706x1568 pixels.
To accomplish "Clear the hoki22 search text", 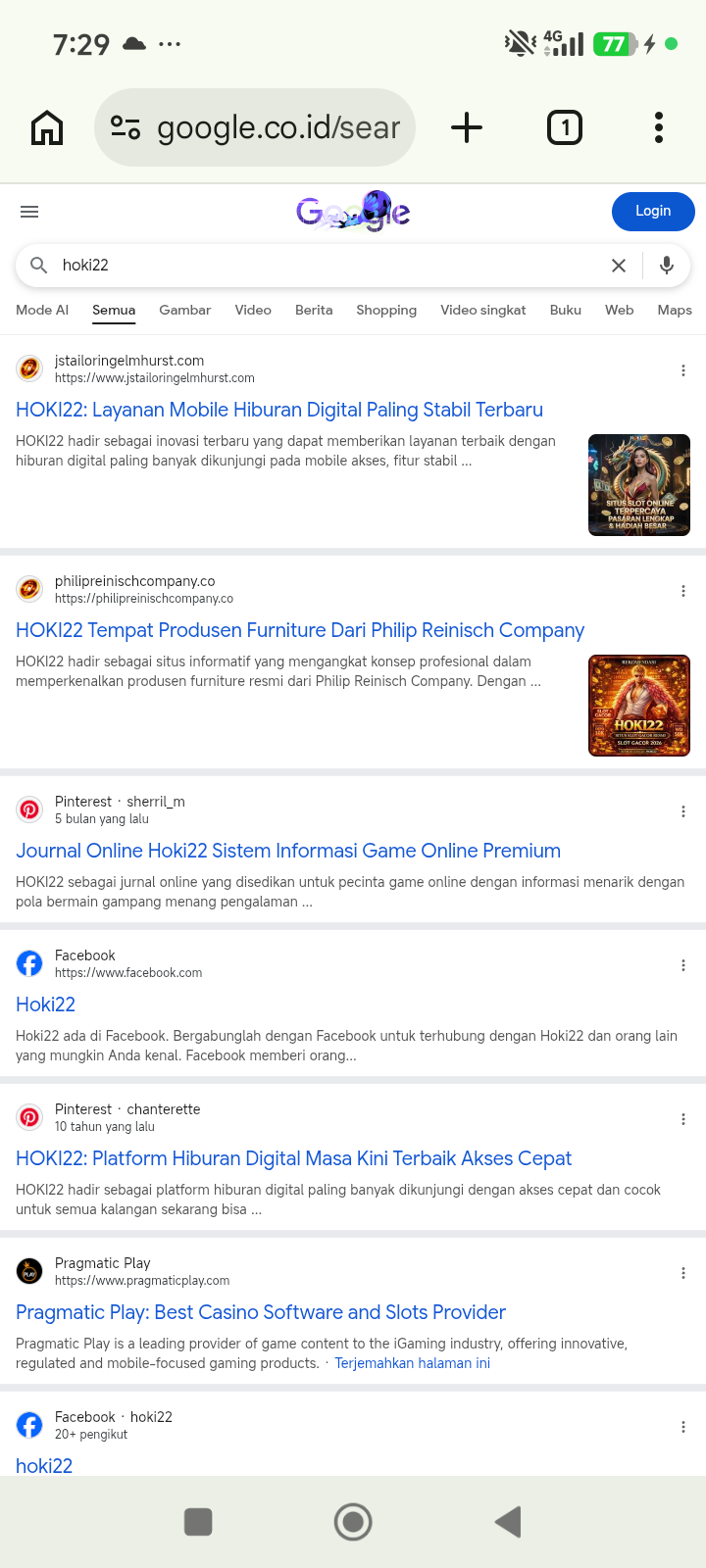I will pos(619,266).
